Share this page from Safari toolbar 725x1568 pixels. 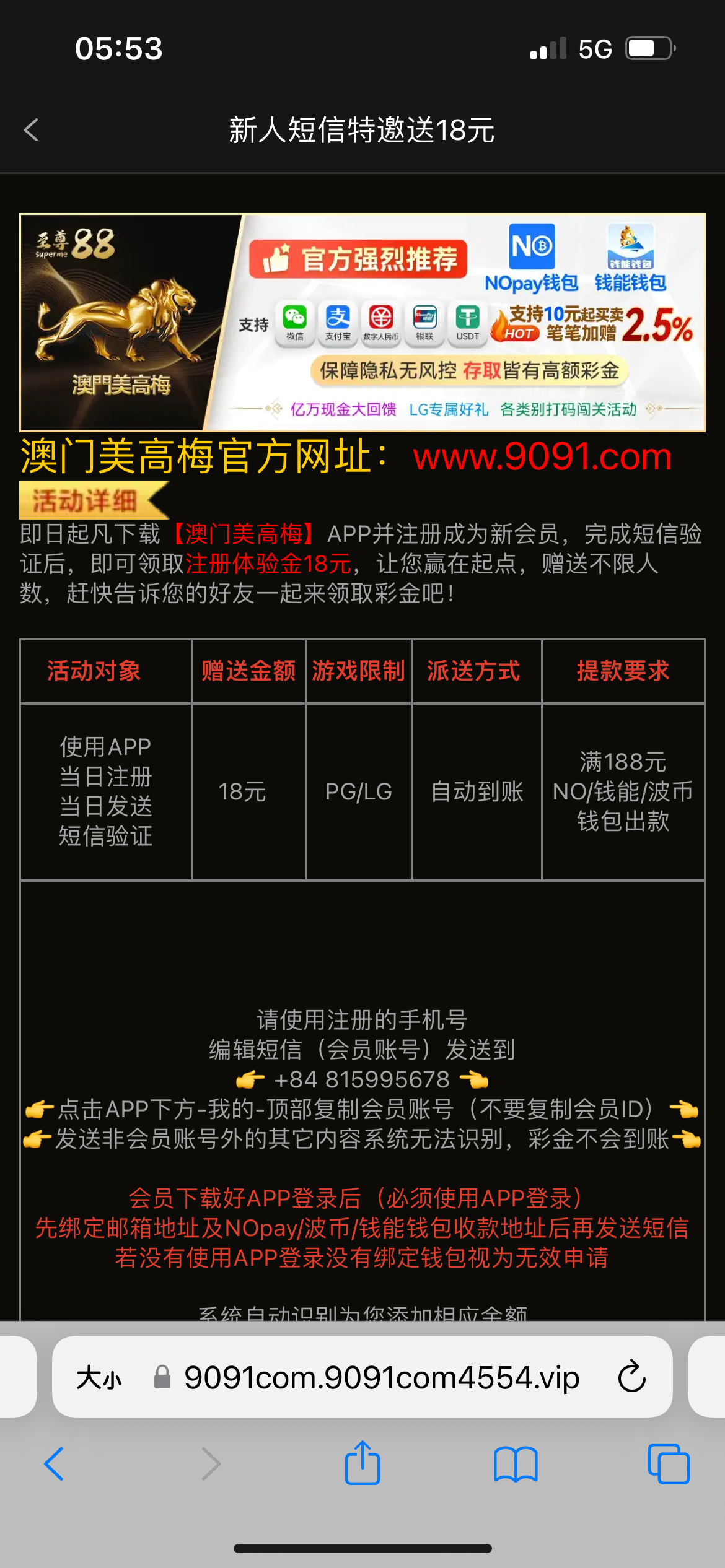362,1463
